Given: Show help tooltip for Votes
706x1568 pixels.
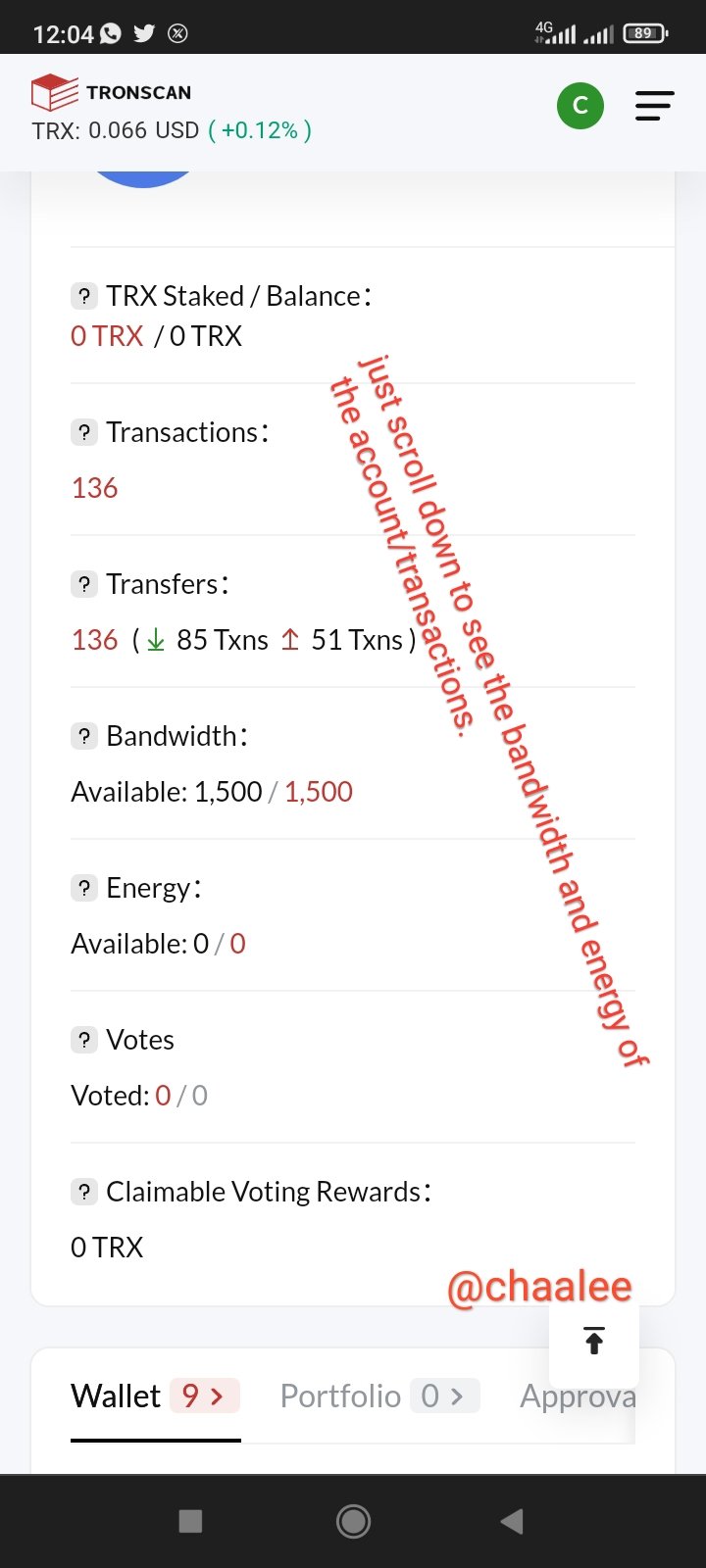Looking at the screenshot, I should tap(84, 1040).
